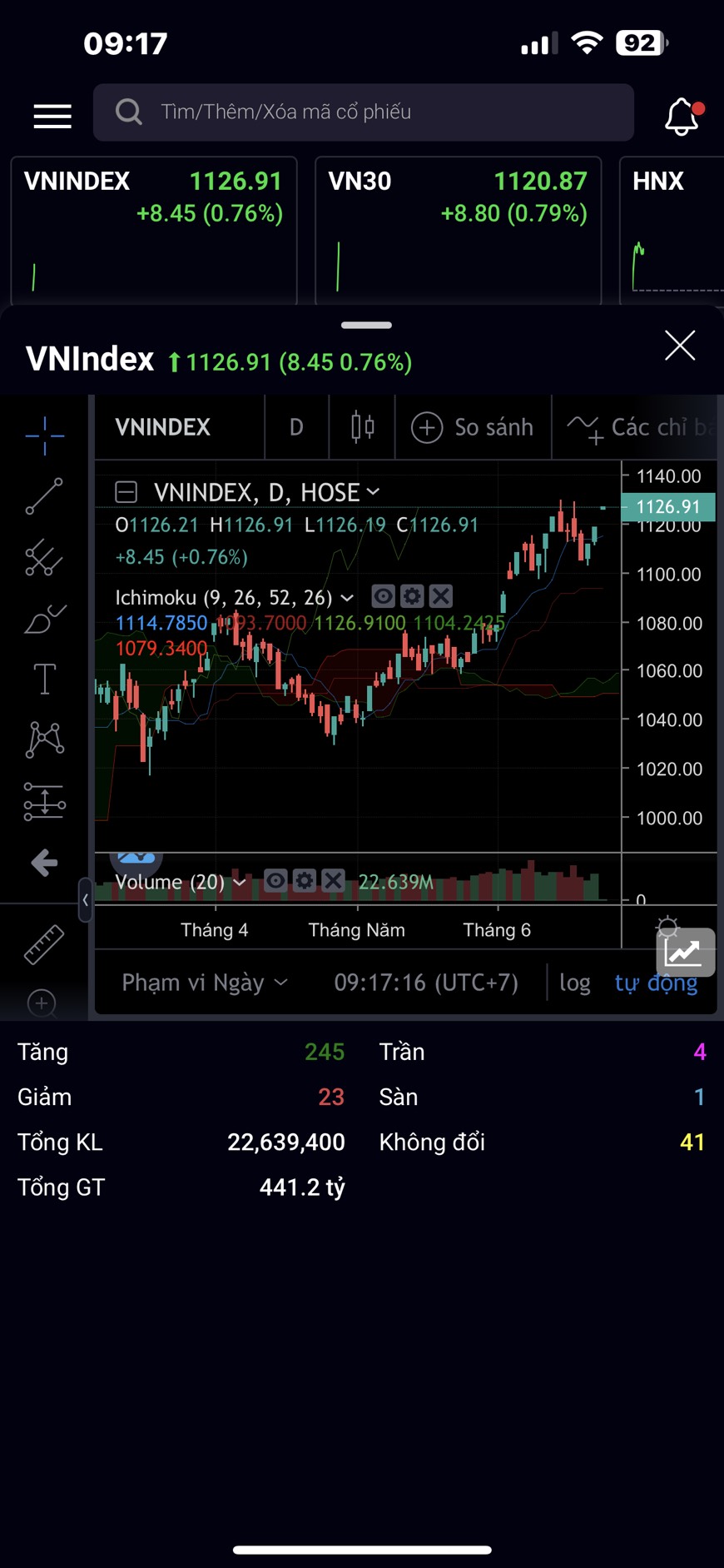Tap So sánh to compare symbols
724x1568 pixels.
[473, 427]
